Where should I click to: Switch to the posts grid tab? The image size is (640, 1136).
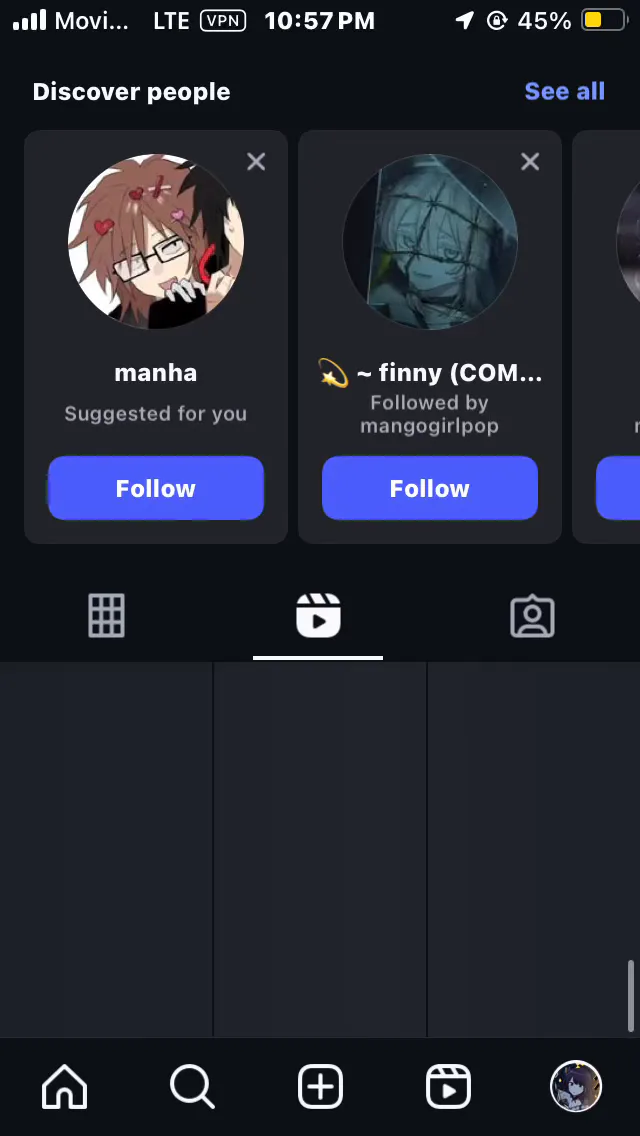point(107,616)
